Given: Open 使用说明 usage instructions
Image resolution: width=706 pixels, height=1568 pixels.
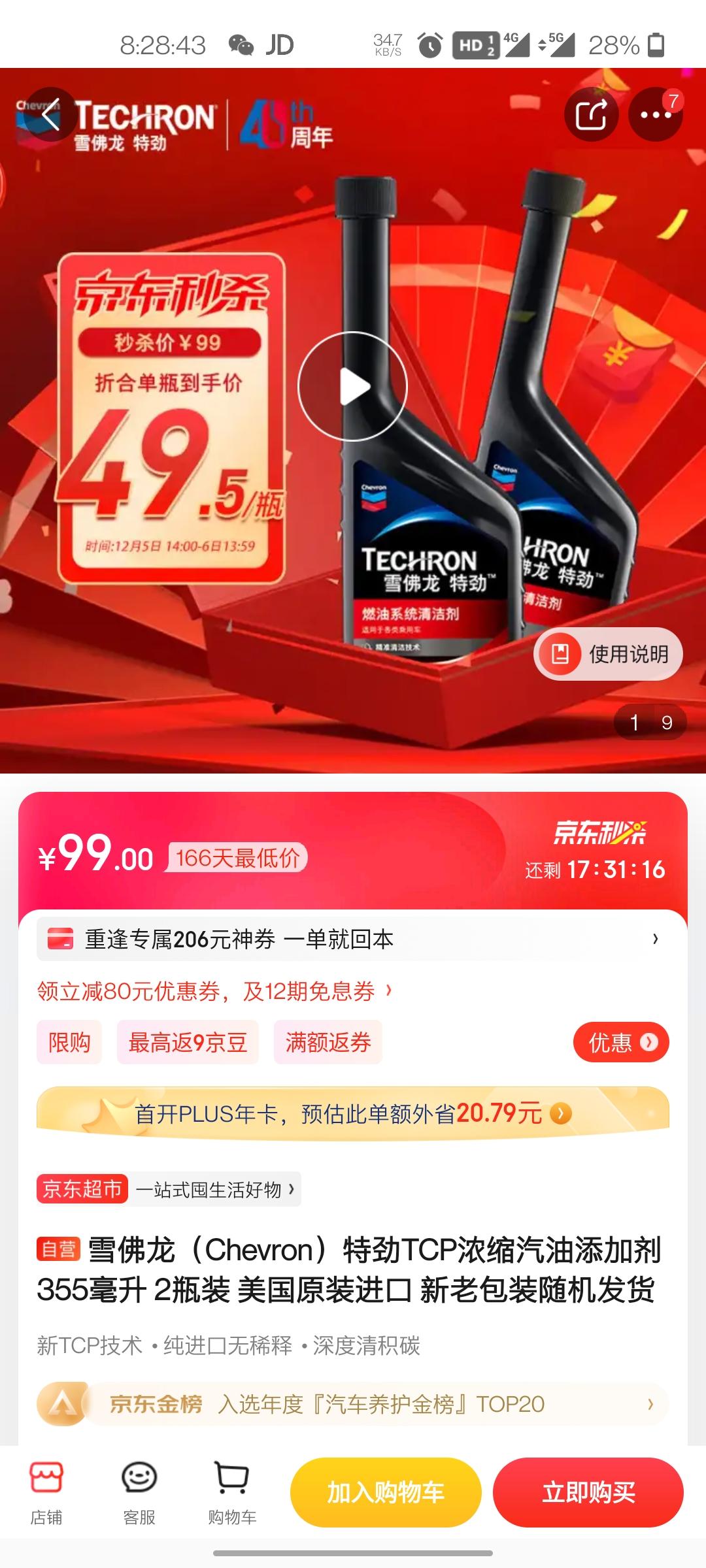Looking at the screenshot, I should [x=609, y=654].
